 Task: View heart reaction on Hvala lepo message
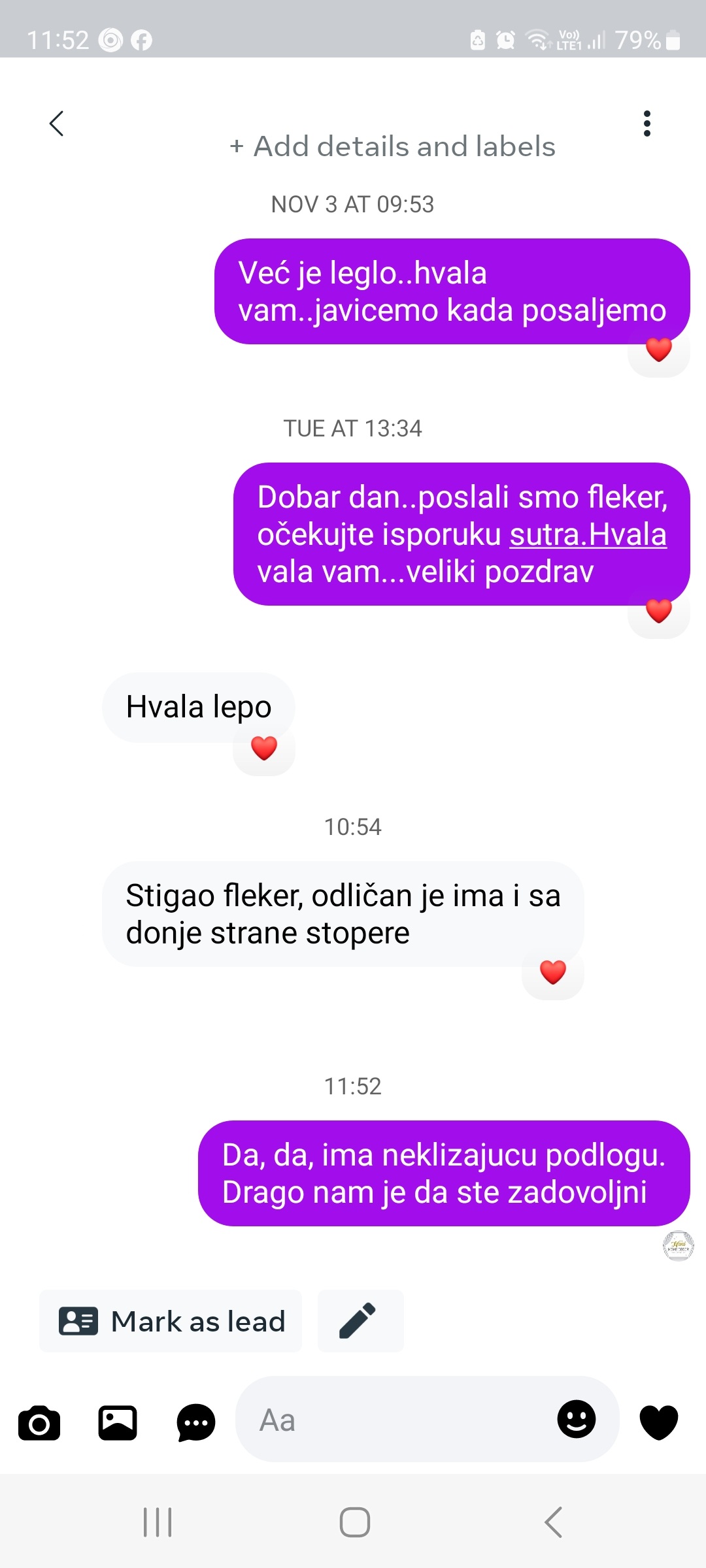[x=264, y=748]
